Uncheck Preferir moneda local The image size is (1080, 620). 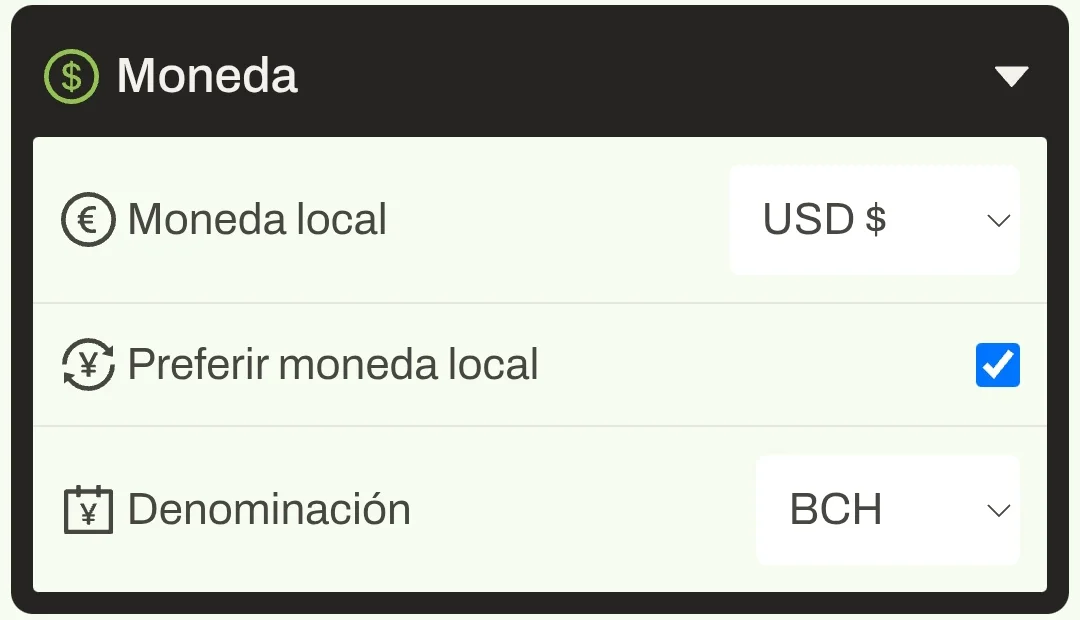pyautogui.click(x=997, y=365)
